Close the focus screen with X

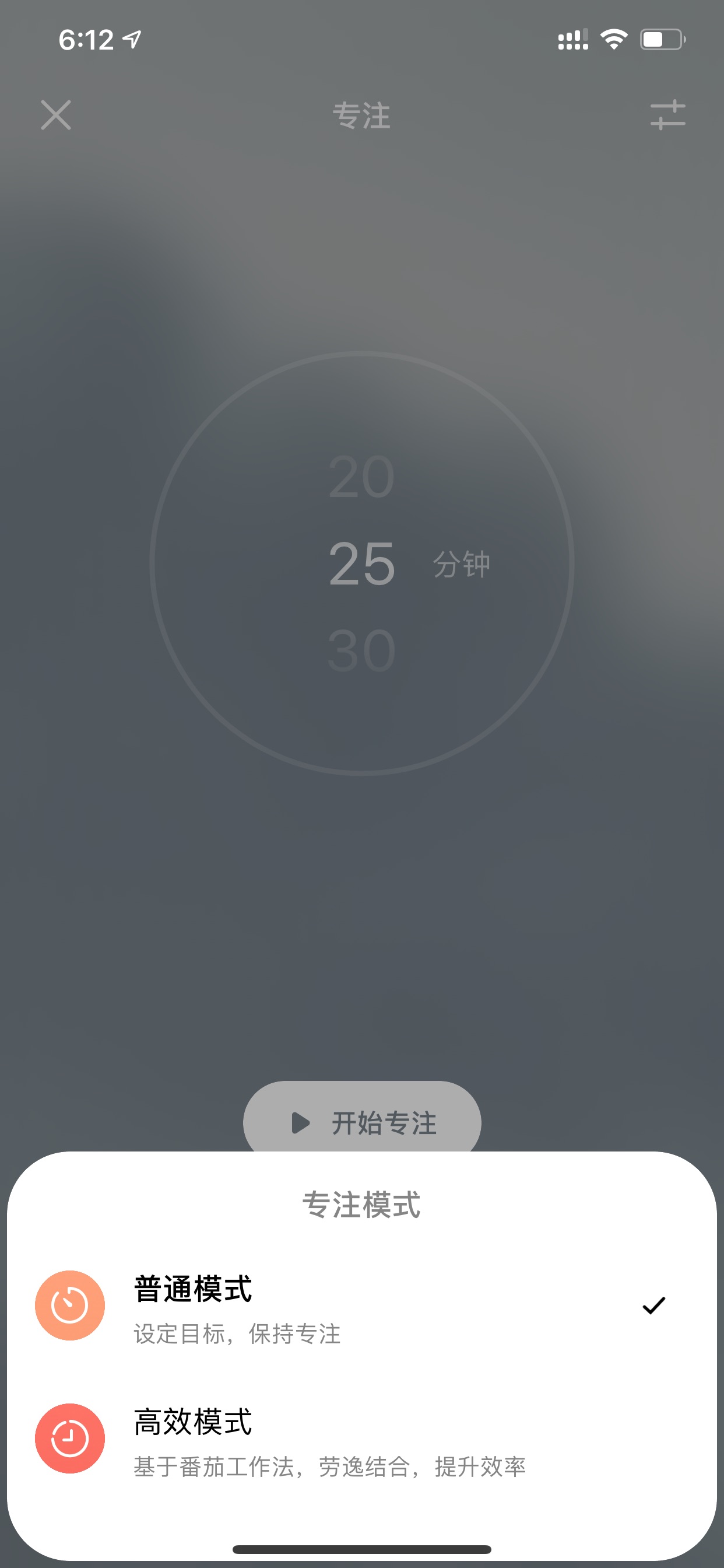point(56,115)
